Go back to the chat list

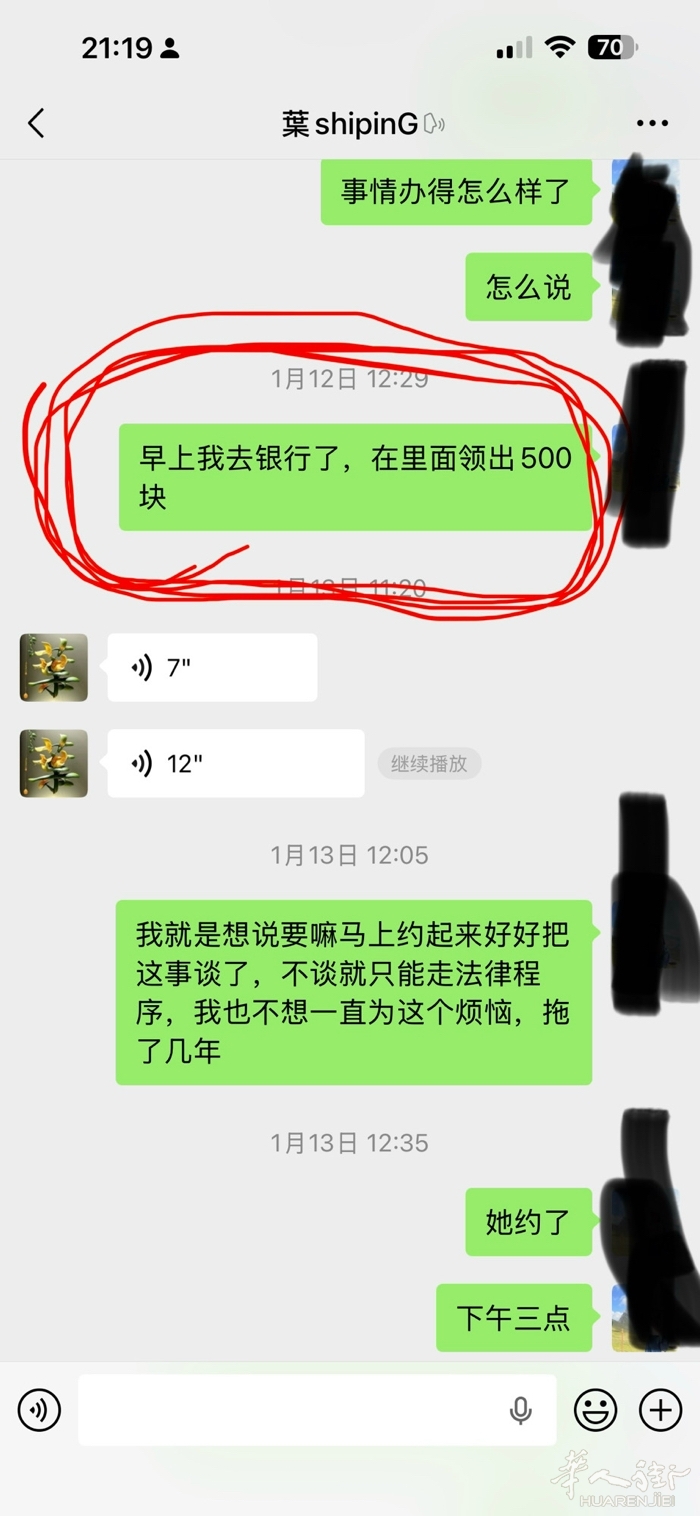[36, 124]
